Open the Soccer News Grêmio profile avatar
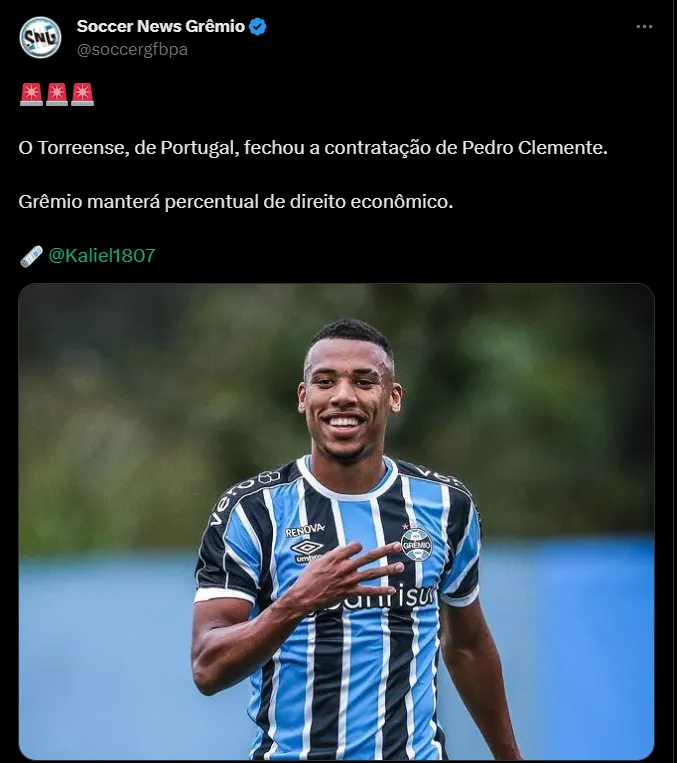 [40, 38]
